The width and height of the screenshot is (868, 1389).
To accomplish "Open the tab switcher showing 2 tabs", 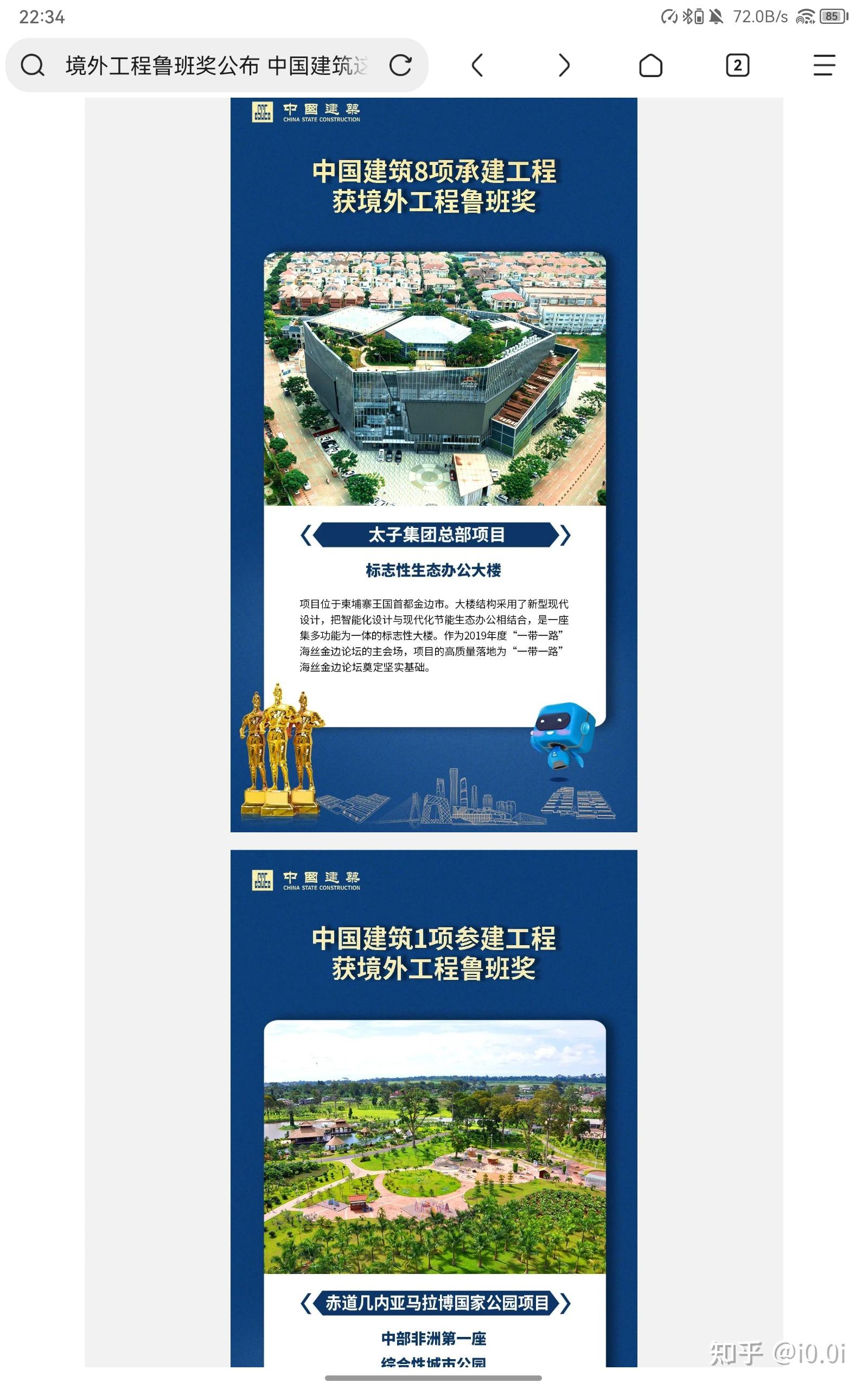I will point(737,66).
